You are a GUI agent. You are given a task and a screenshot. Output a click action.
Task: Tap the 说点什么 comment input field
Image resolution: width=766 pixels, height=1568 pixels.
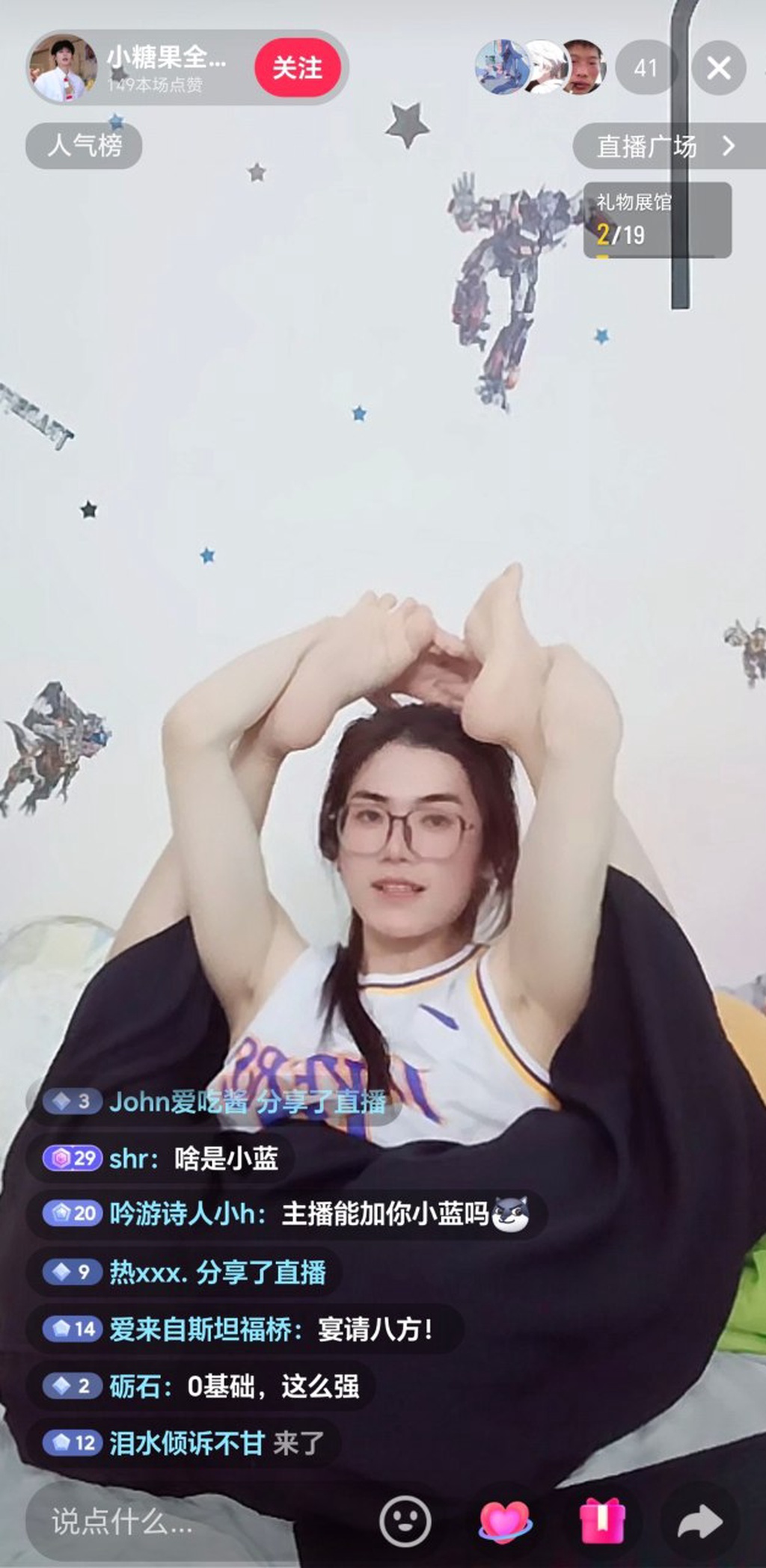click(x=150, y=1522)
